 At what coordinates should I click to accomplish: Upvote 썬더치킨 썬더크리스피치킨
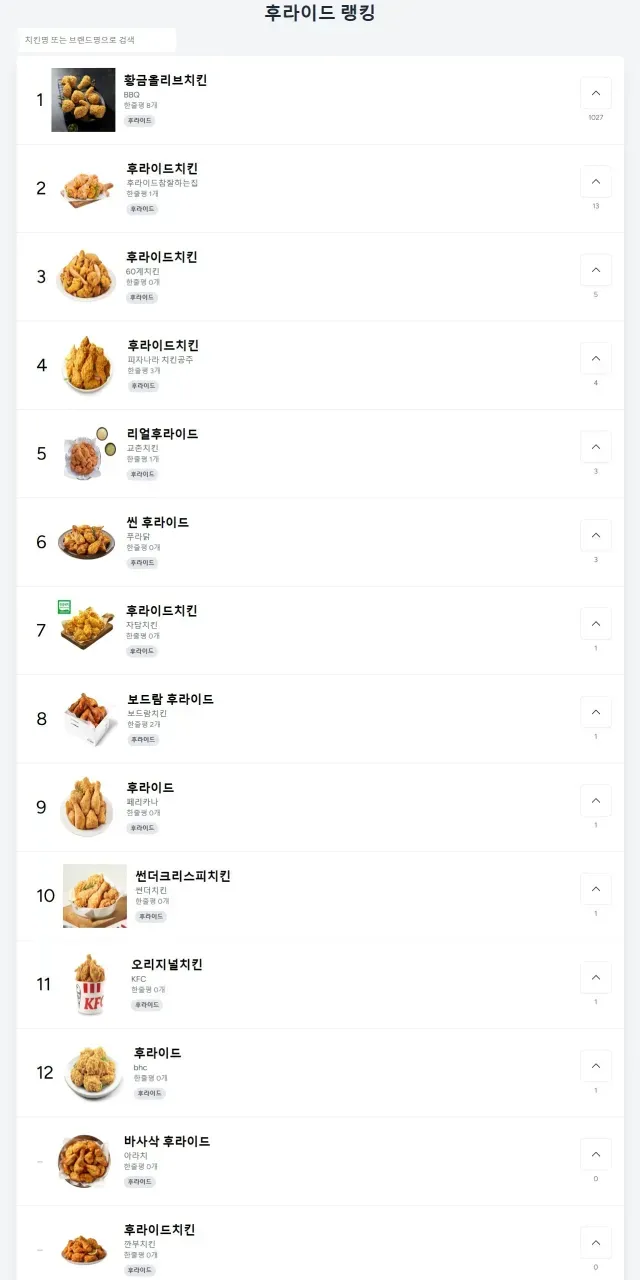pyautogui.click(x=596, y=889)
